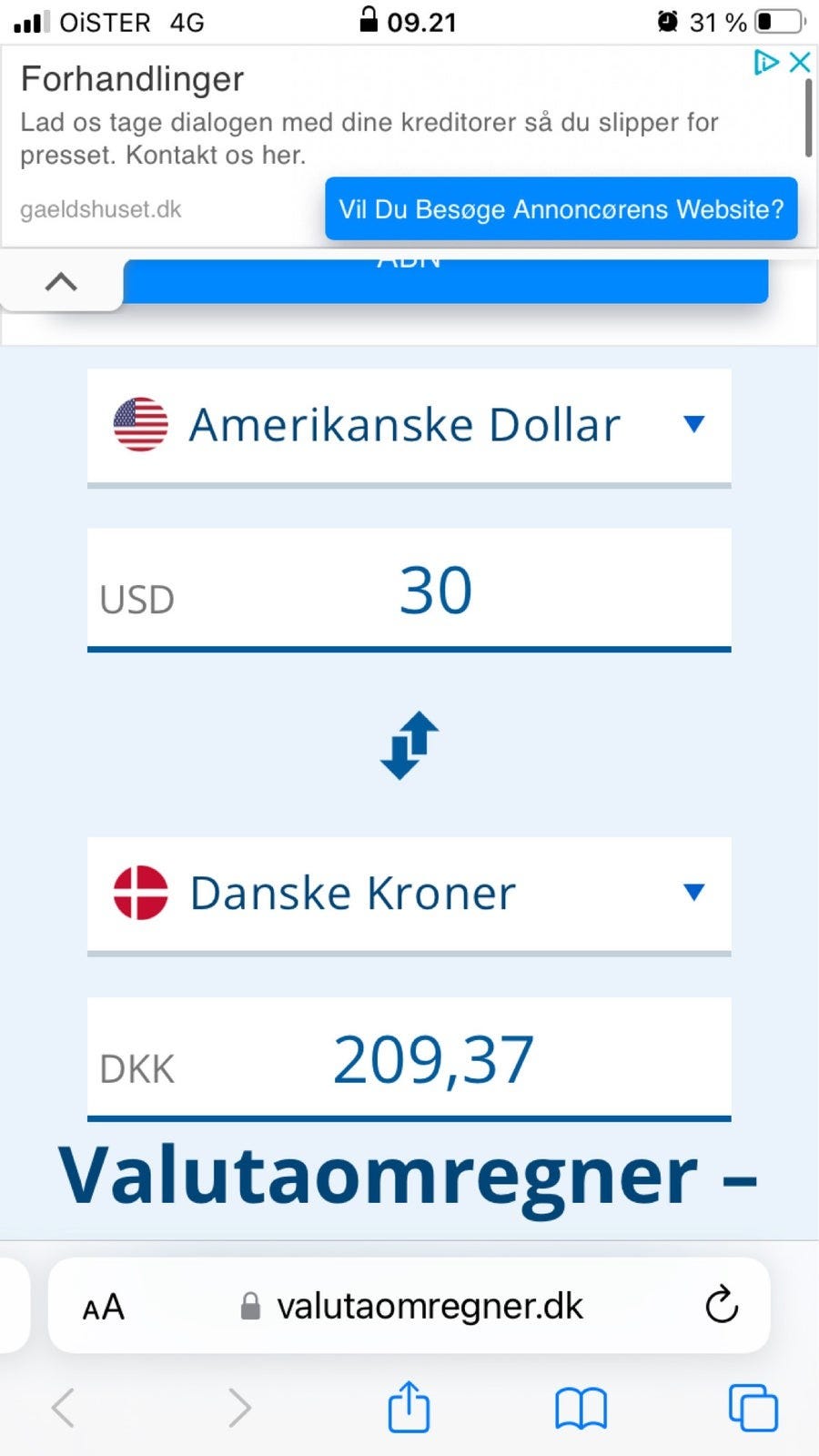The height and width of the screenshot is (1456, 819).
Task: Open Safari bookmarks
Action: tap(581, 1408)
